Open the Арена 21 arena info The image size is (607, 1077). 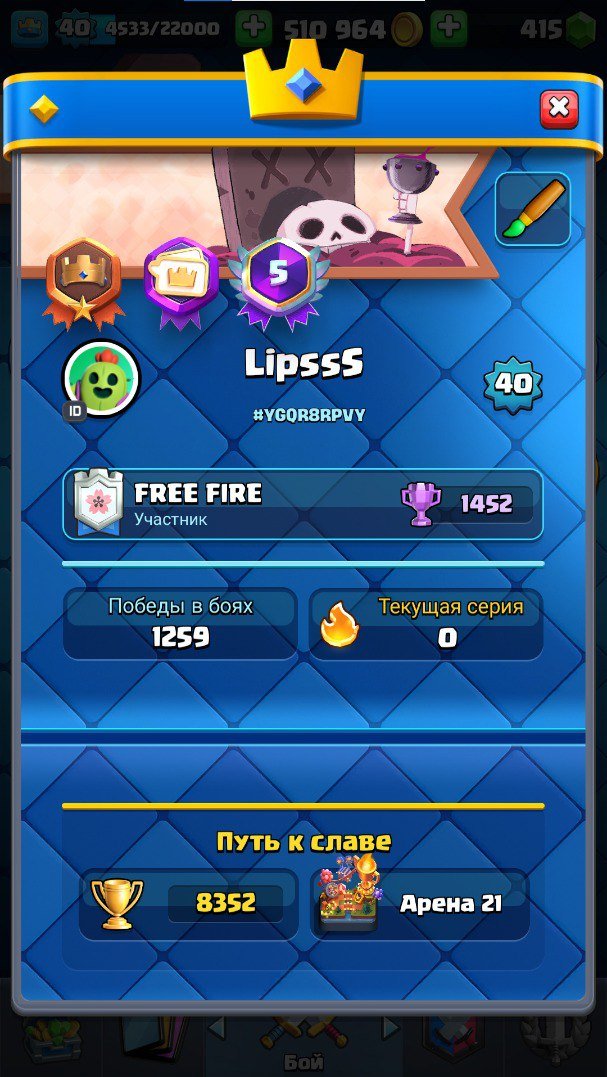pos(420,903)
